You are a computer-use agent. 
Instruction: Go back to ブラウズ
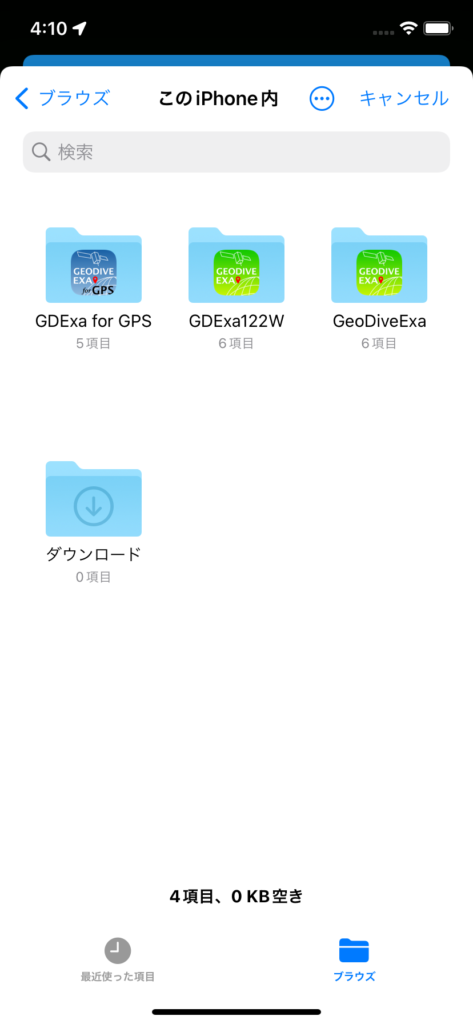[62, 99]
